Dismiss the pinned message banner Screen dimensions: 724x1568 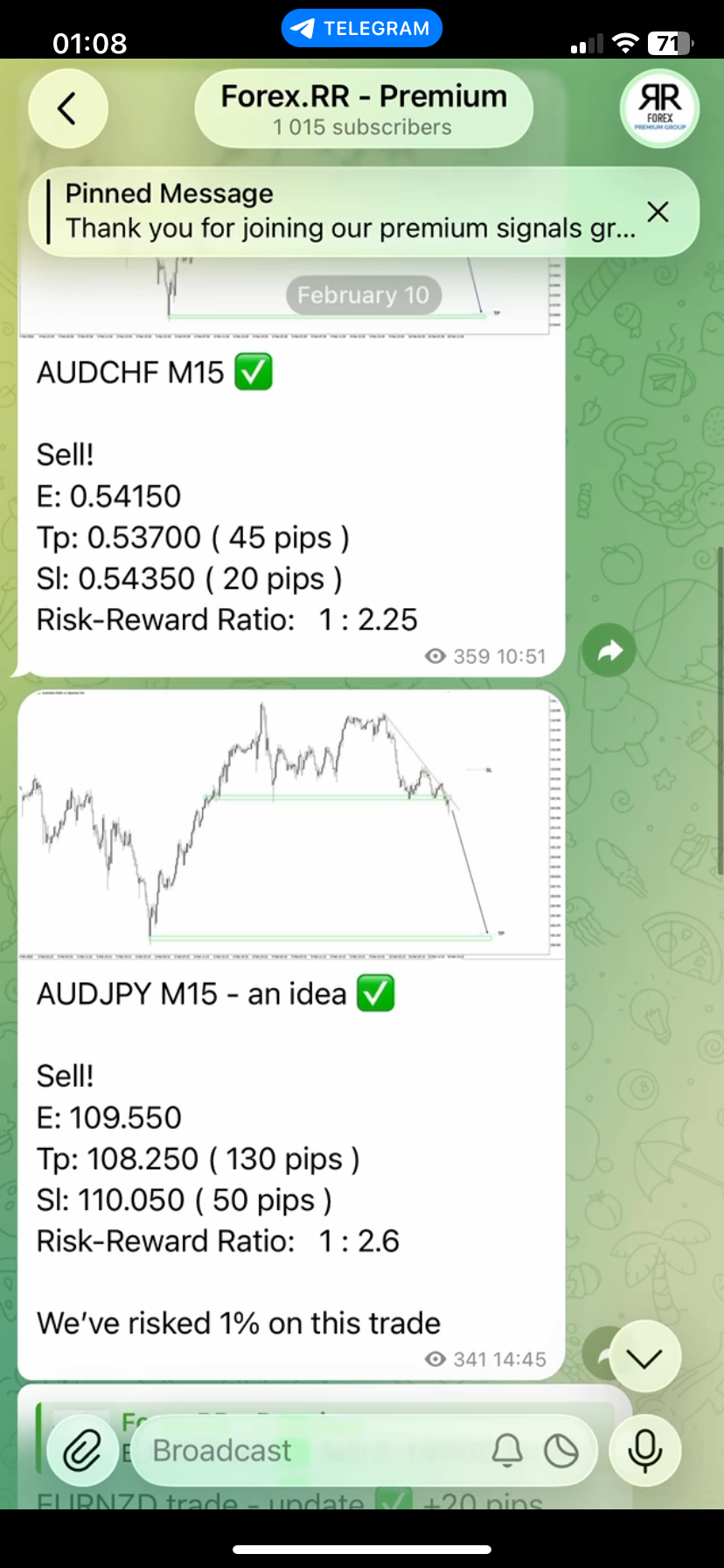(658, 212)
